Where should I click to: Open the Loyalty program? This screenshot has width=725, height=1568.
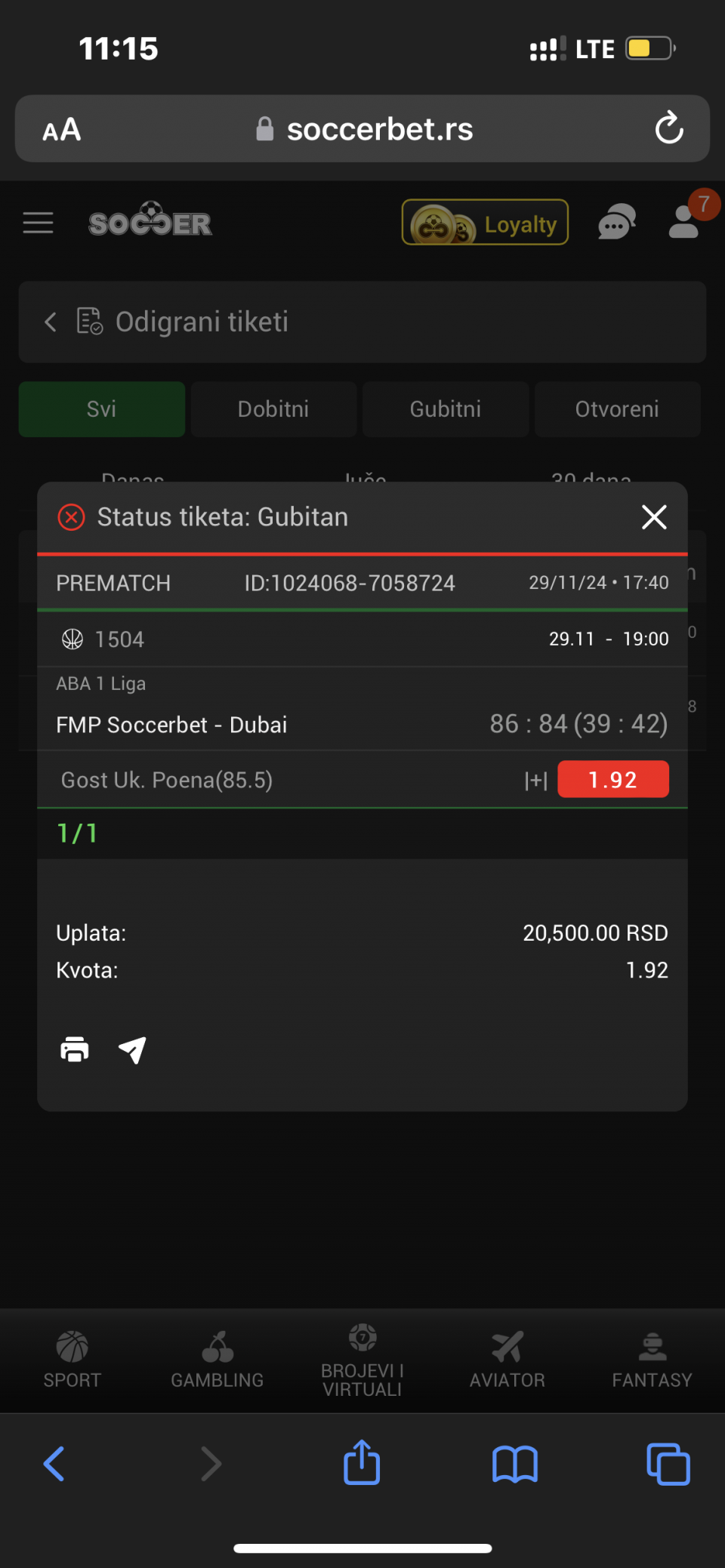pos(485,223)
